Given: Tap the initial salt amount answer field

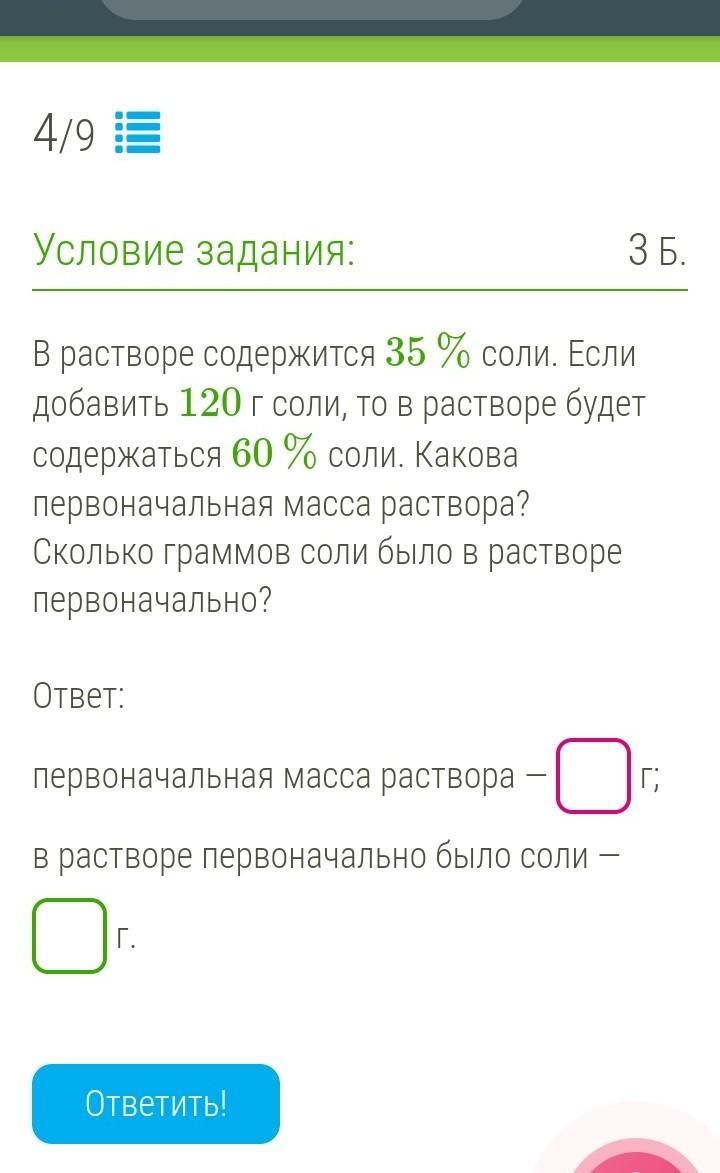Looking at the screenshot, I should [70, 936].
